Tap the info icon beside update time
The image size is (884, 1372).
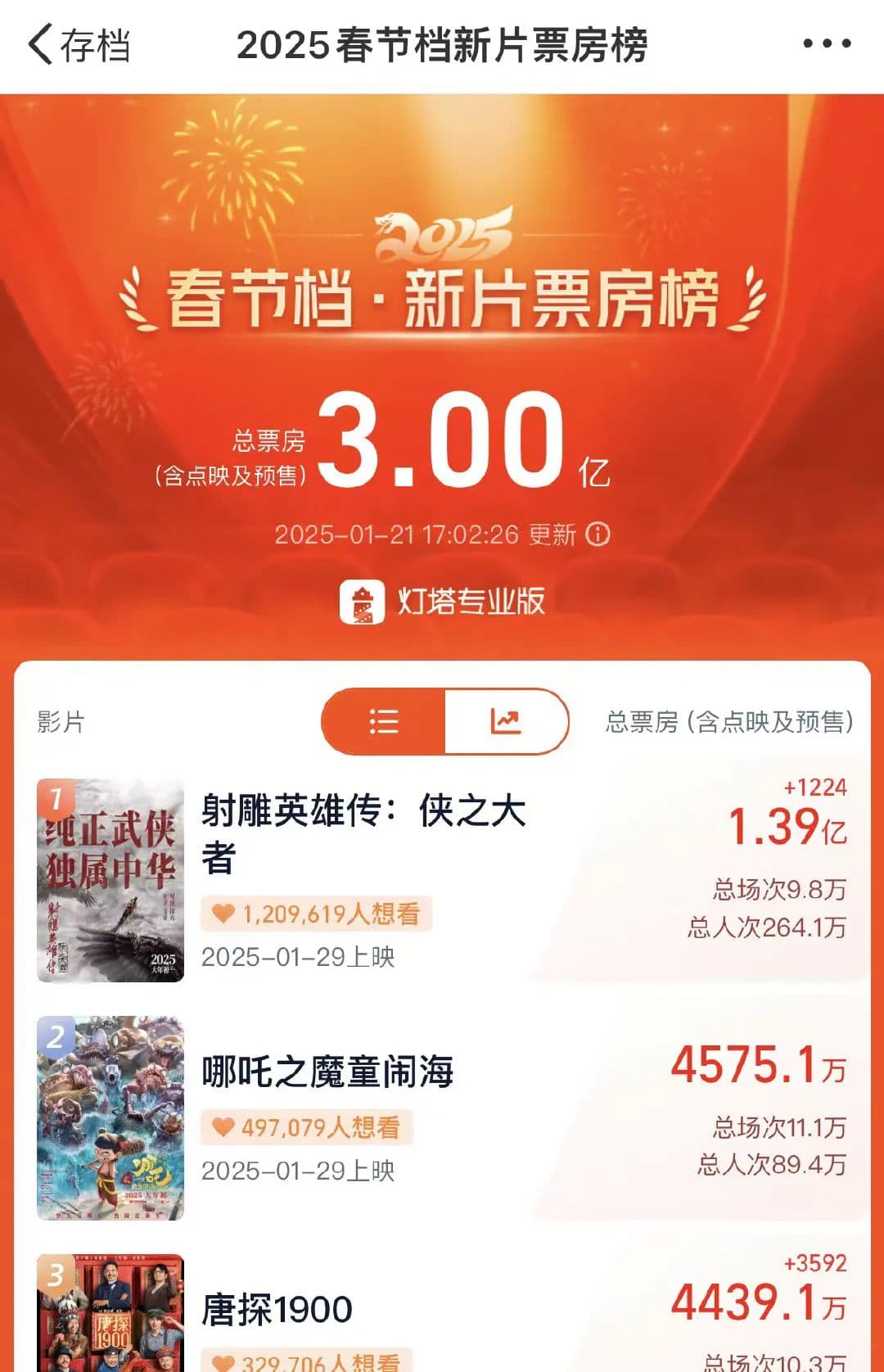tap(598, 535)
